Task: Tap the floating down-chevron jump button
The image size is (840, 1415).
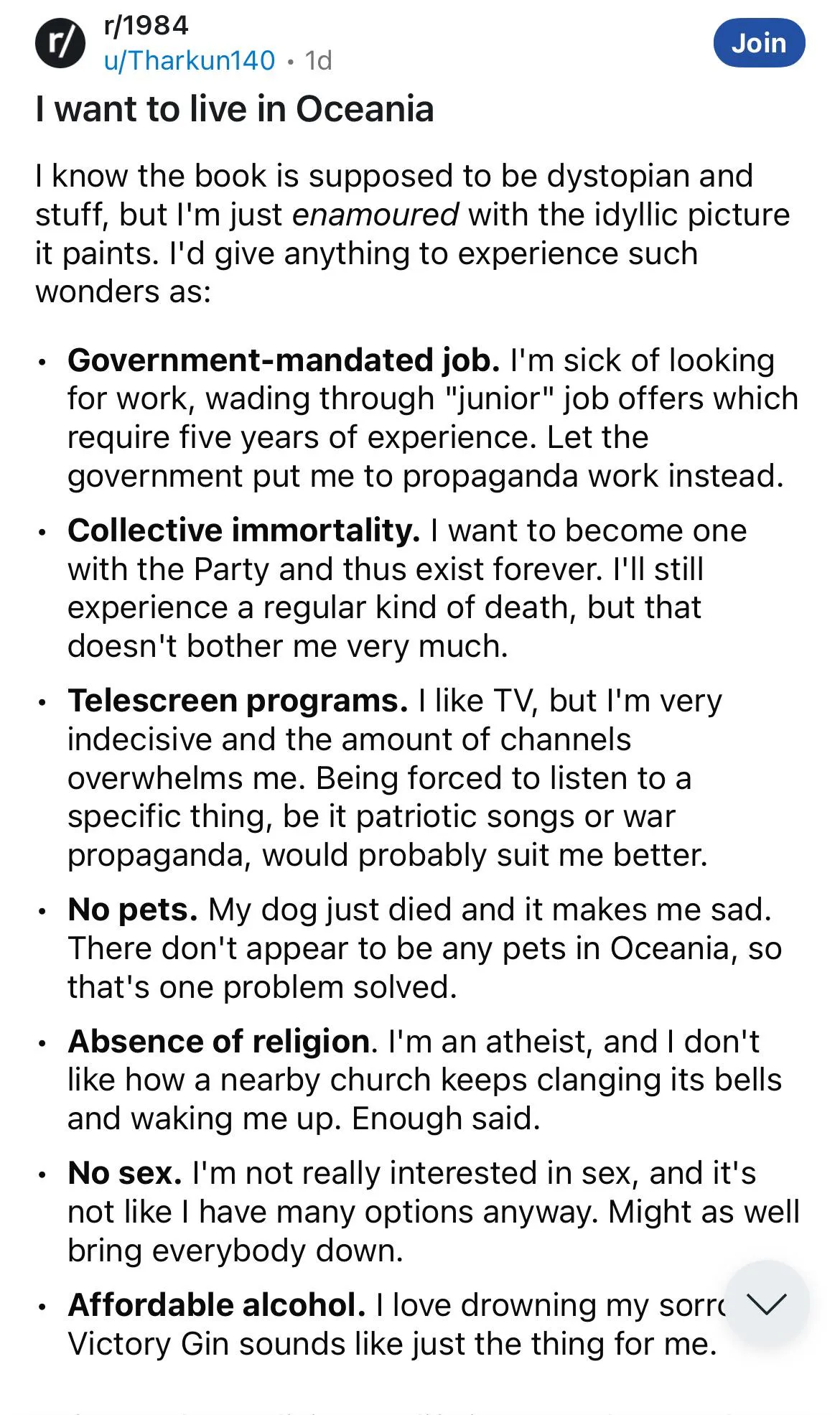Action: coord(766,1302)
